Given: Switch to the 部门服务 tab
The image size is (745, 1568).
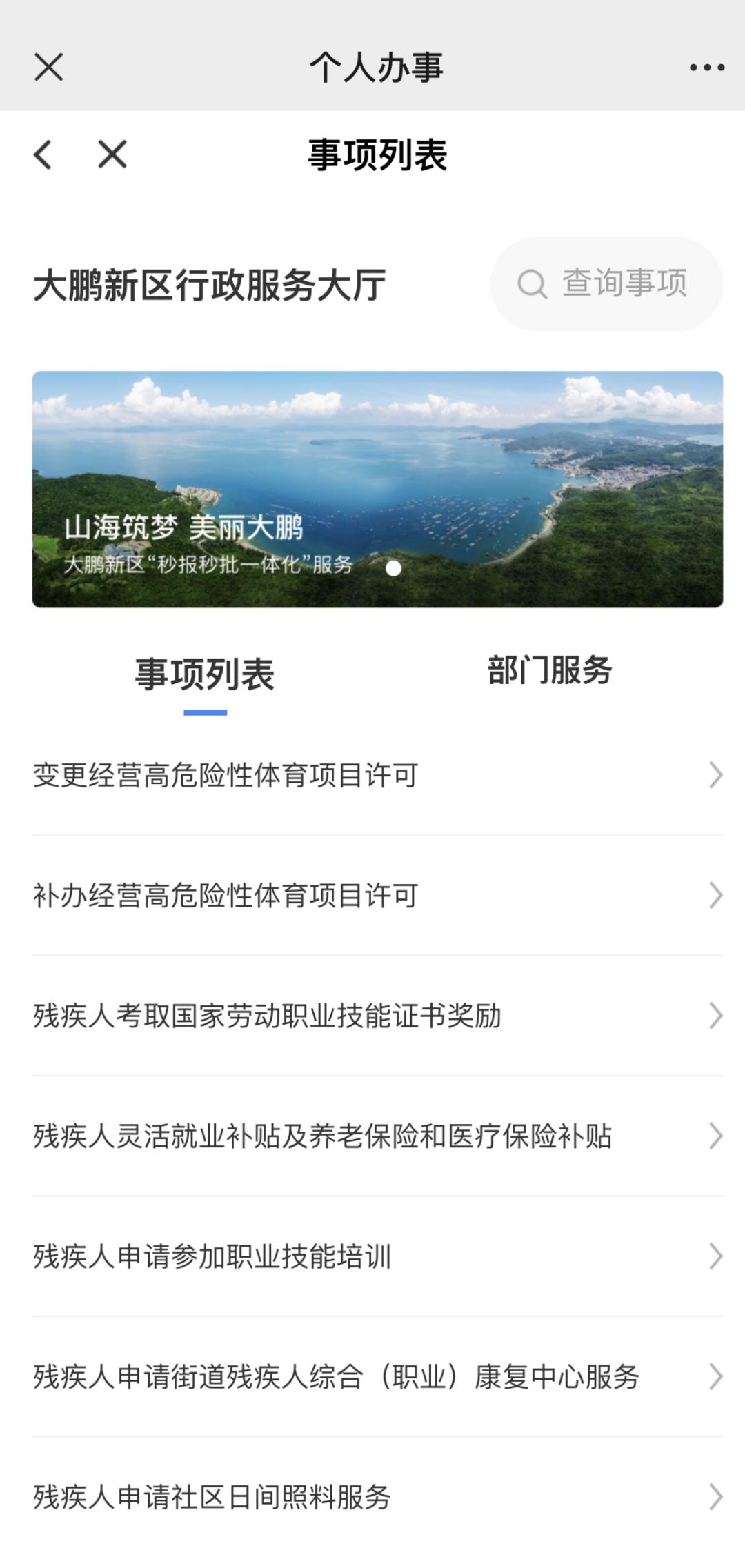Looking at the screenshot, I should 549,671.
